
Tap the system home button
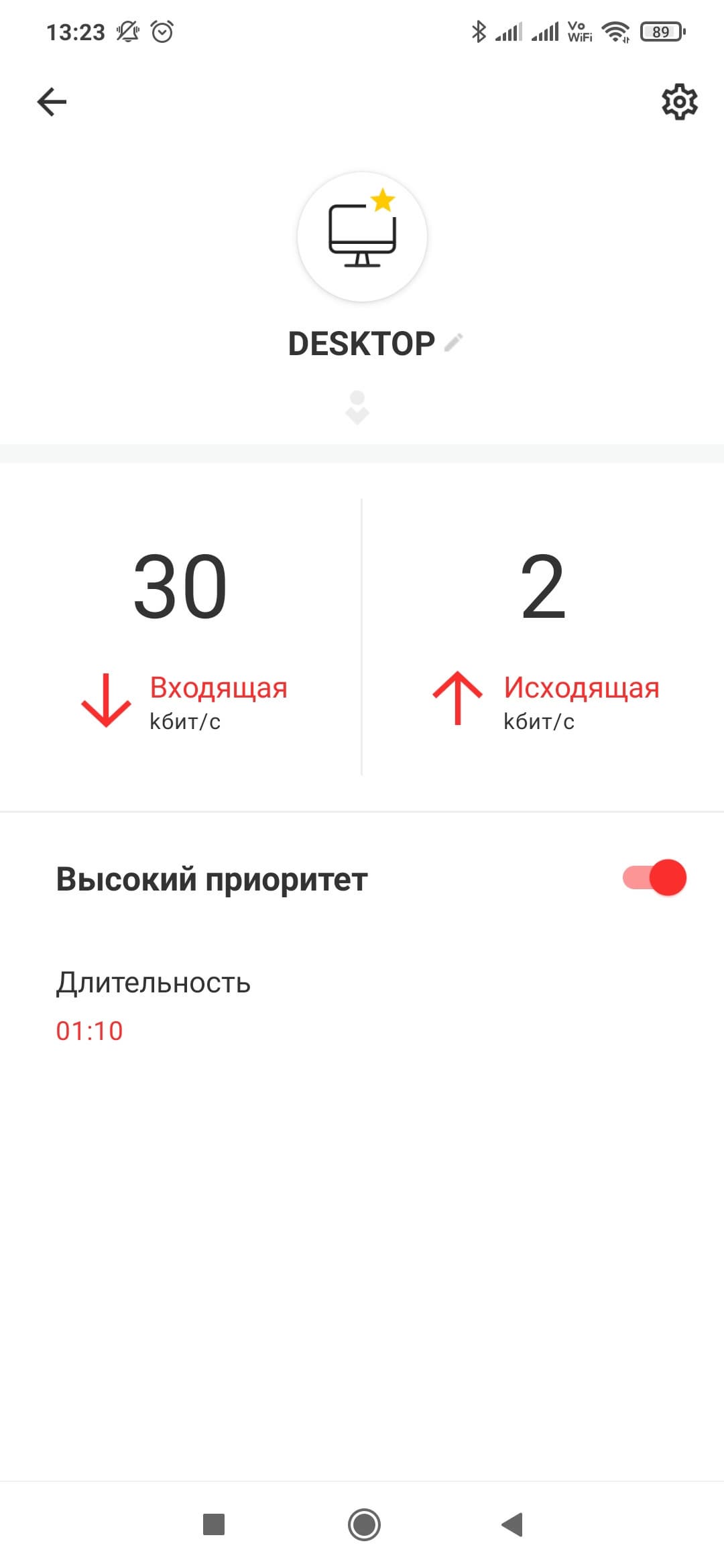coord(364,1524)
